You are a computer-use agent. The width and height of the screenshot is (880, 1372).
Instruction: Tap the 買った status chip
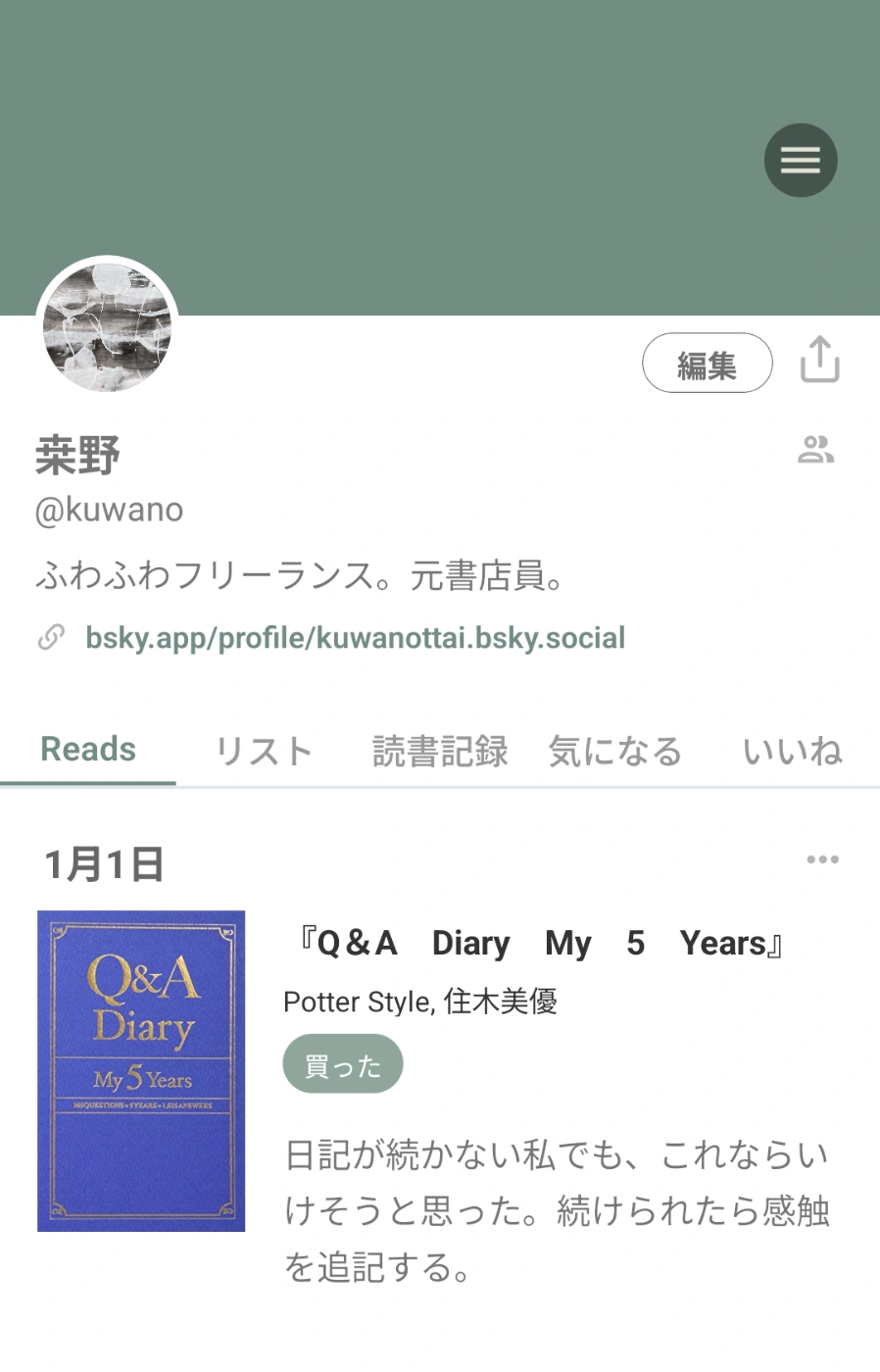click(343, 1064)
